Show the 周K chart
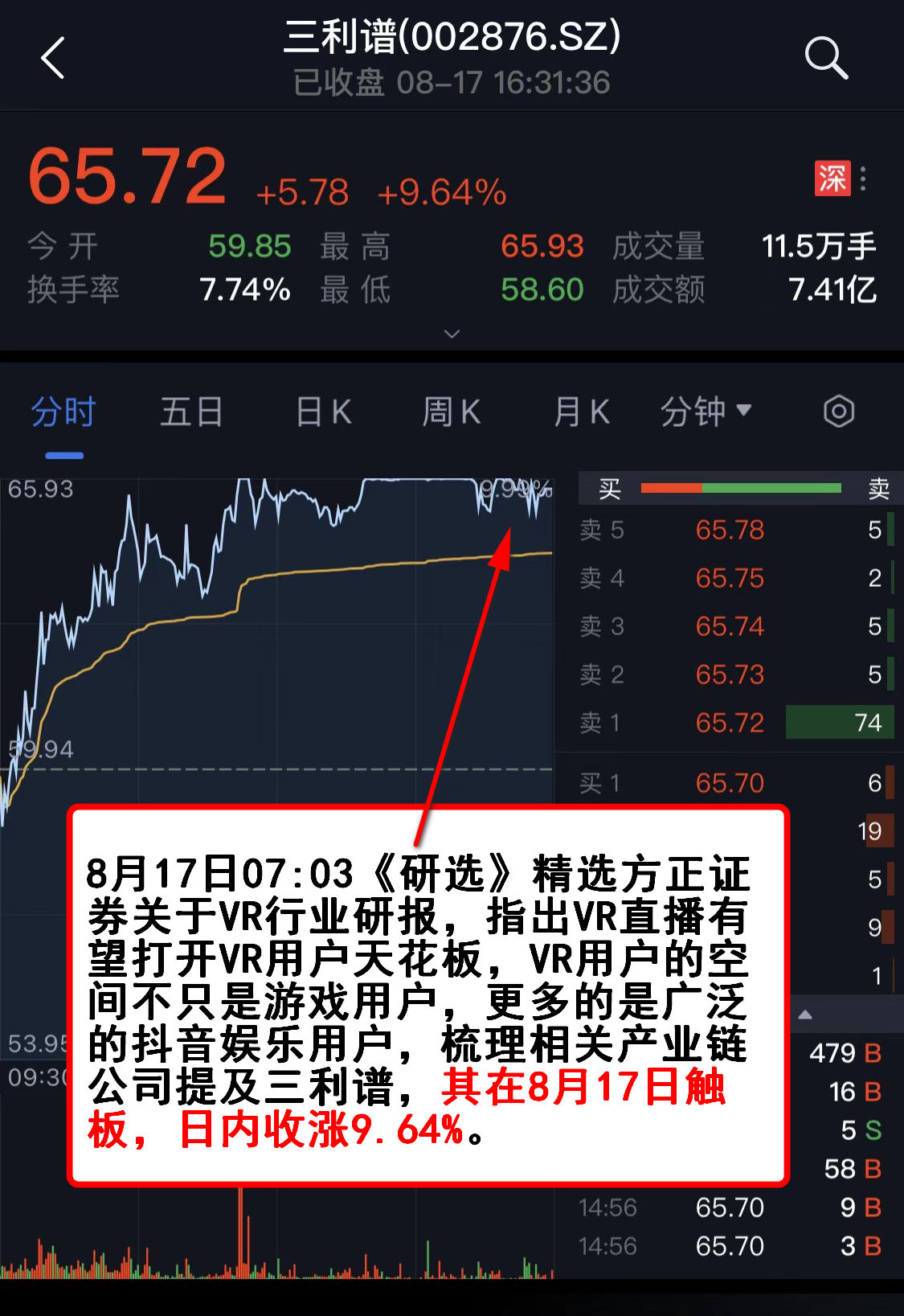 click(x=452, y=412)
